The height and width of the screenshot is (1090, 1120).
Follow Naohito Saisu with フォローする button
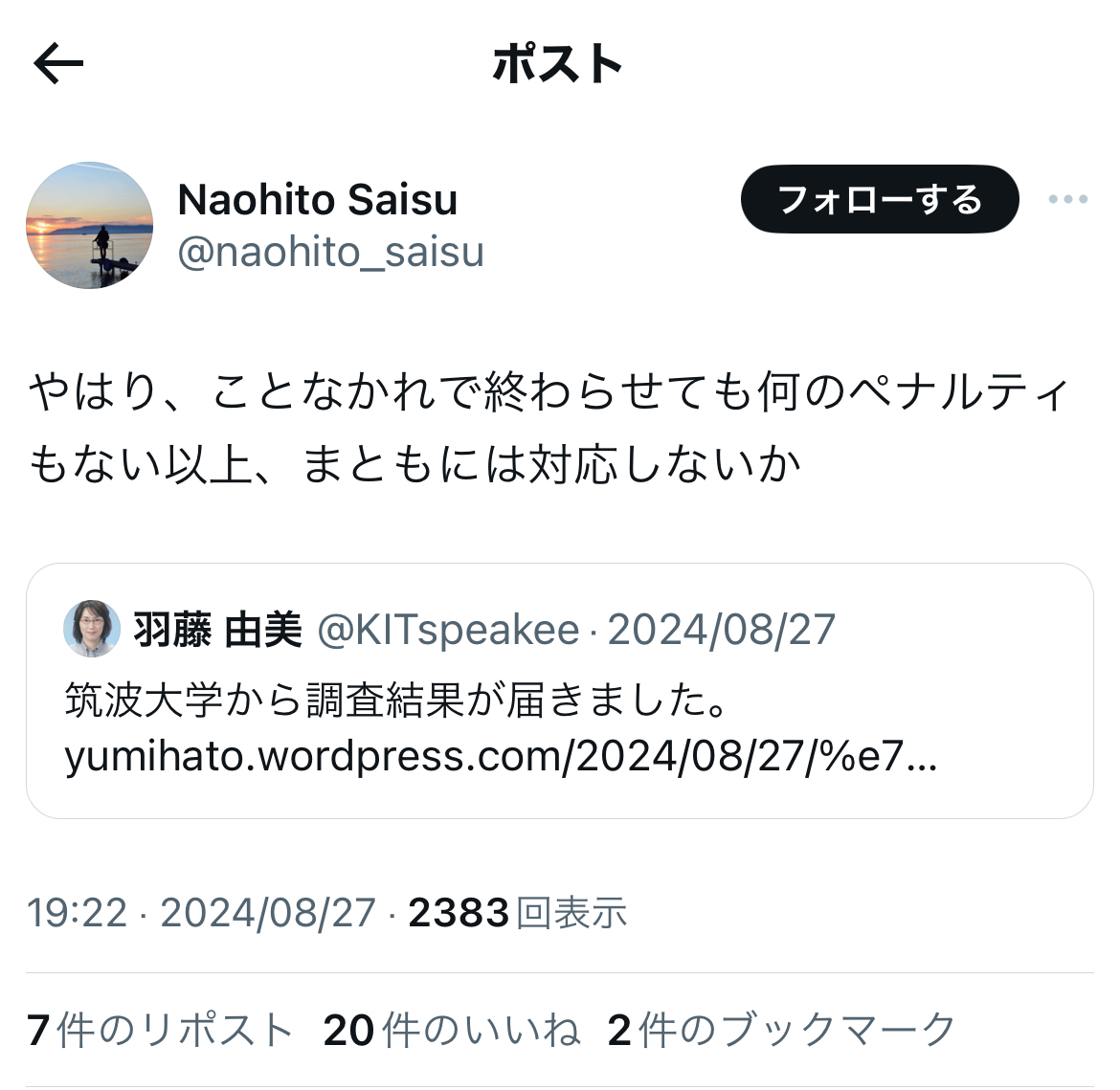point(880,199)
